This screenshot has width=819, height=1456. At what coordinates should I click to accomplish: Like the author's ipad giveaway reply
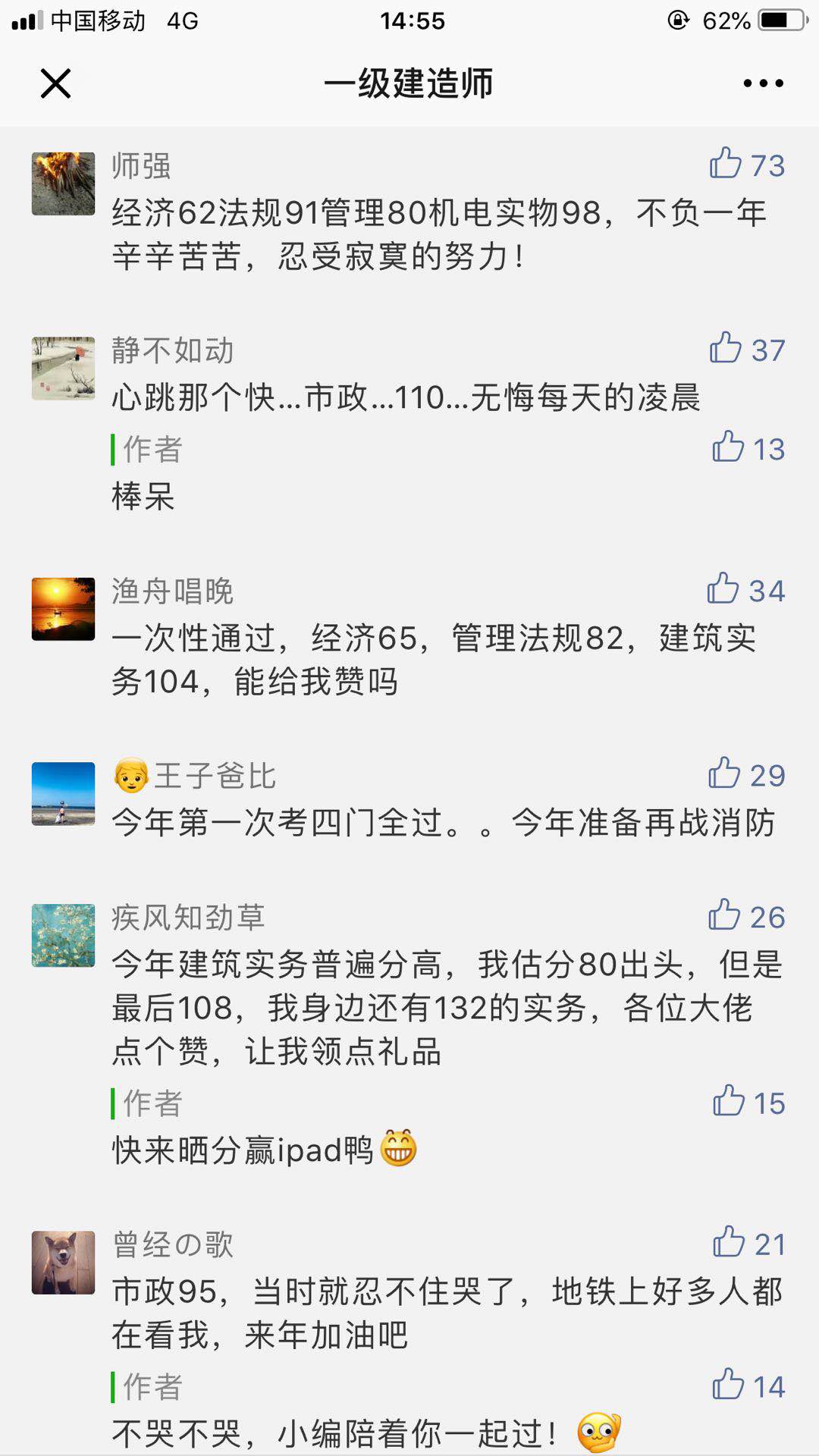730,1105
